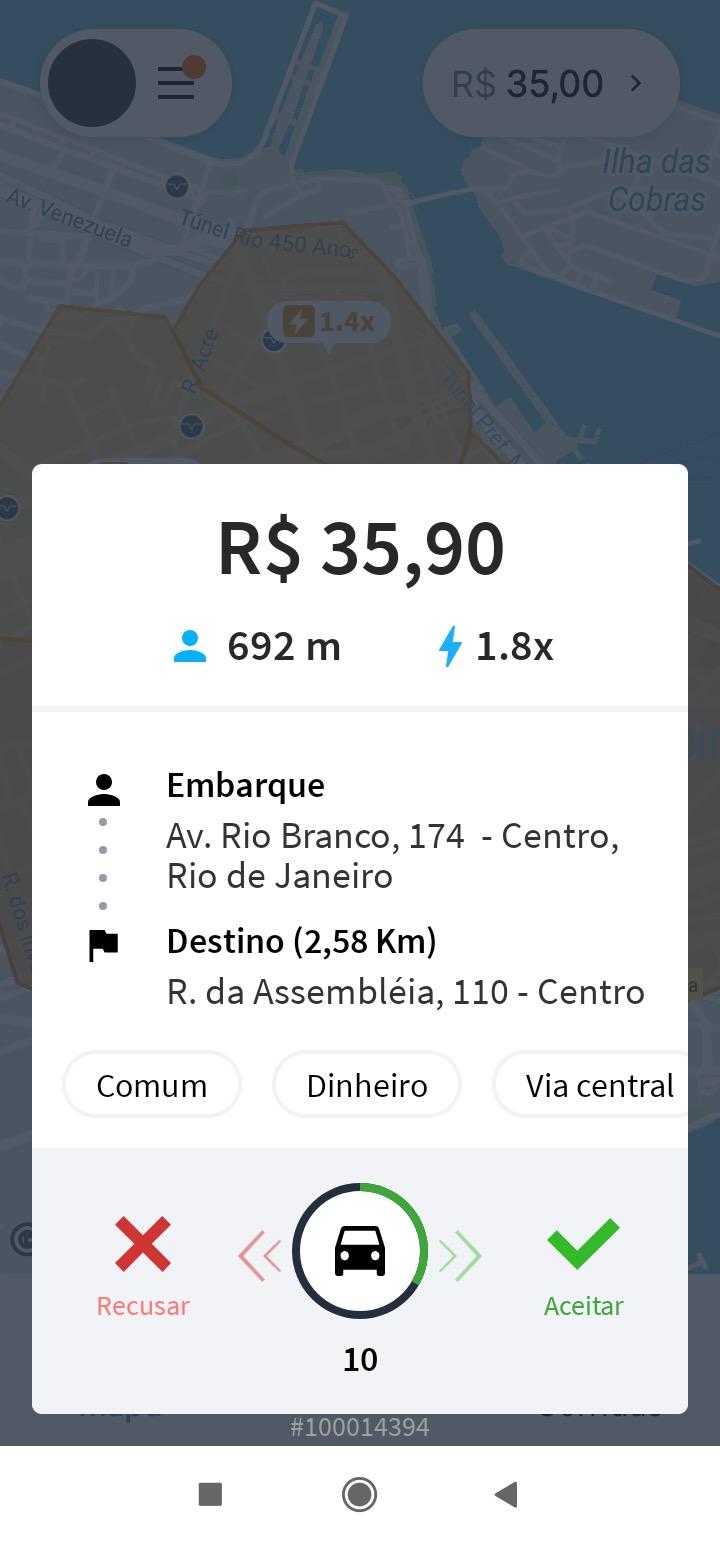The image size is (720, 1542).
Task: Tap the red X Recusar icon
Action: click(142, 1244)
